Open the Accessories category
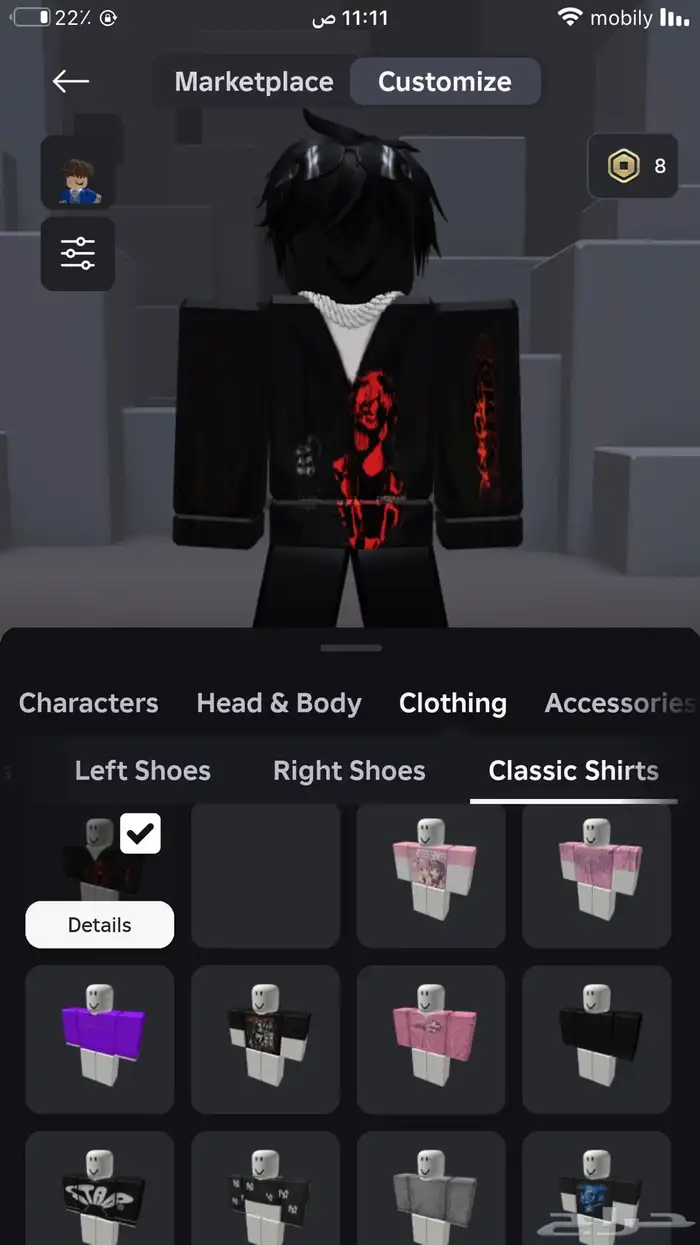Screen dimensions: 700x1245 pyautogui.click(x=618, y=703)
